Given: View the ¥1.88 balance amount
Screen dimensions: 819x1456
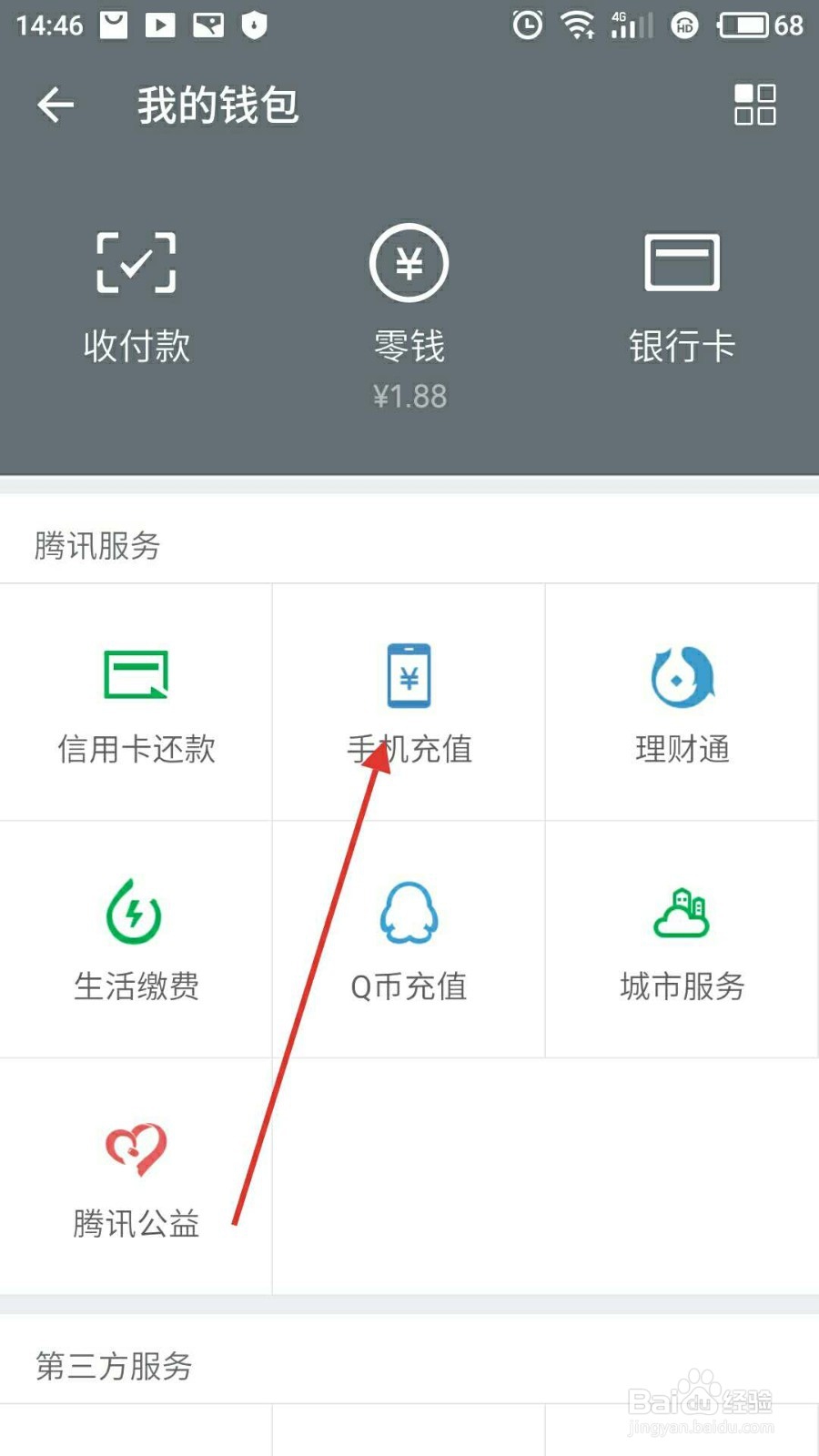Looking at the screenshot, I should [x=408, y=396].
